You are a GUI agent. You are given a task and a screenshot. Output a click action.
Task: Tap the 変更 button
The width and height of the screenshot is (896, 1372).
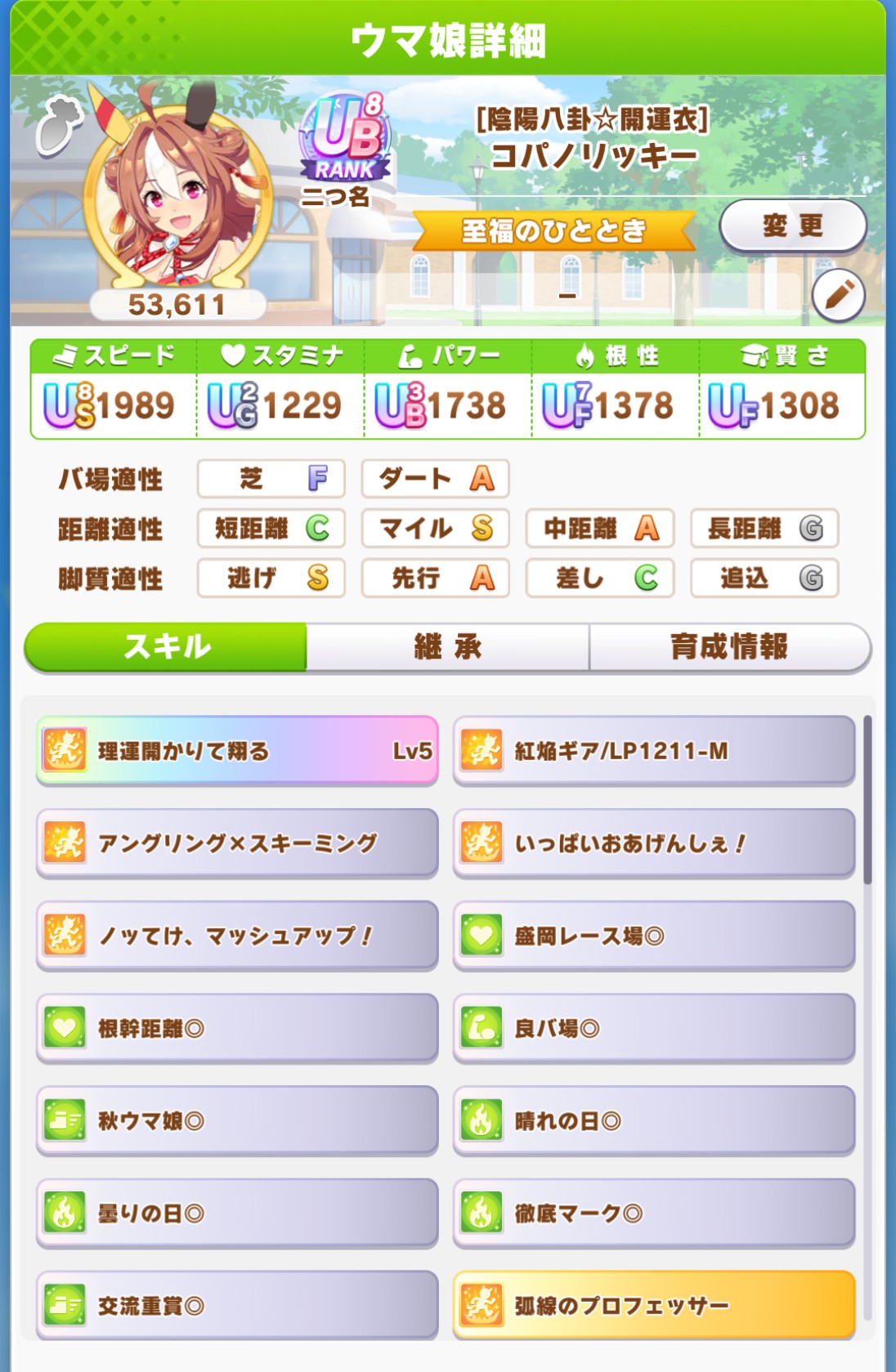click(792, 226)
